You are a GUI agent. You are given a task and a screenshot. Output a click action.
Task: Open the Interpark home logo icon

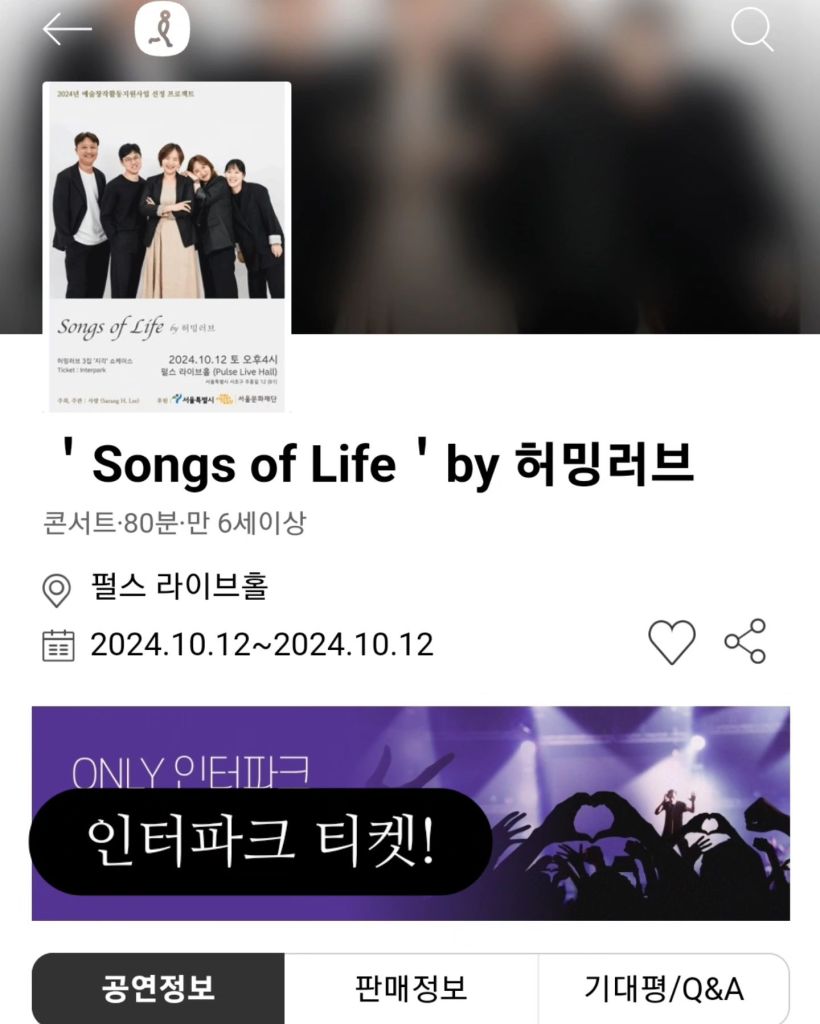pyautogui.click(x=162, y=29)
